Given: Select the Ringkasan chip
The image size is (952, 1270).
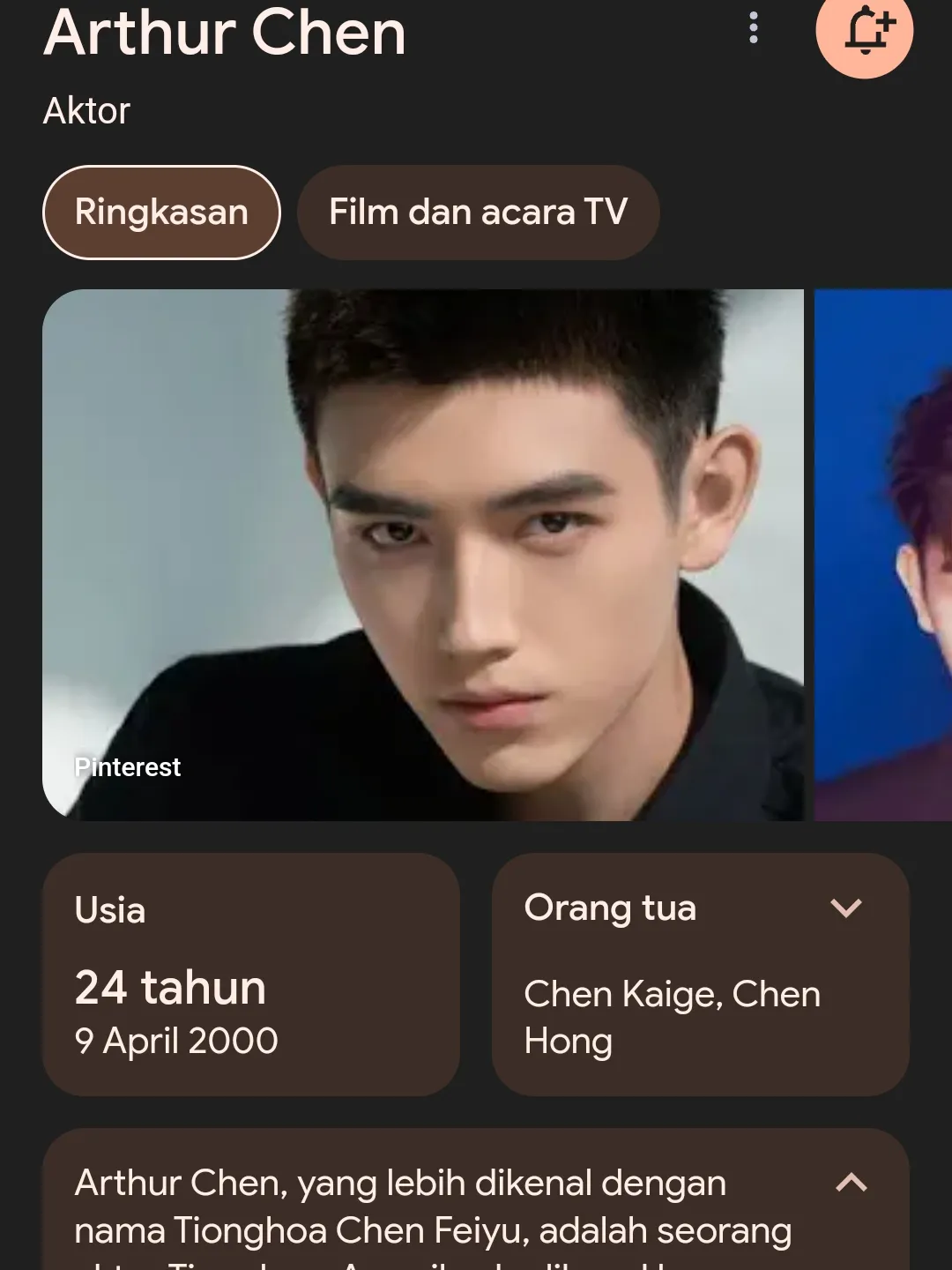Looking at the screenshot, I should (x=161, y=213).
